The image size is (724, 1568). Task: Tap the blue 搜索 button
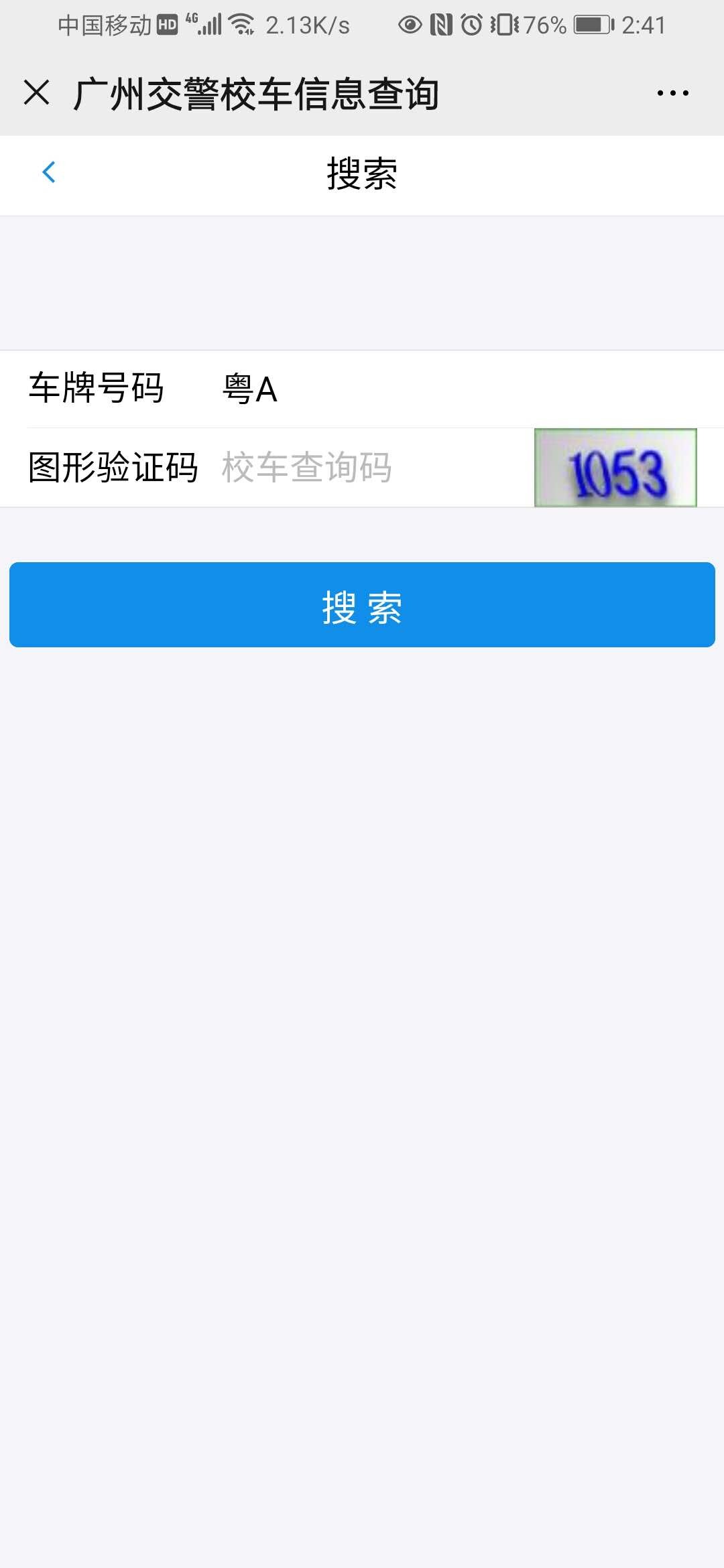pyautogui.click(x=362, y=605)
